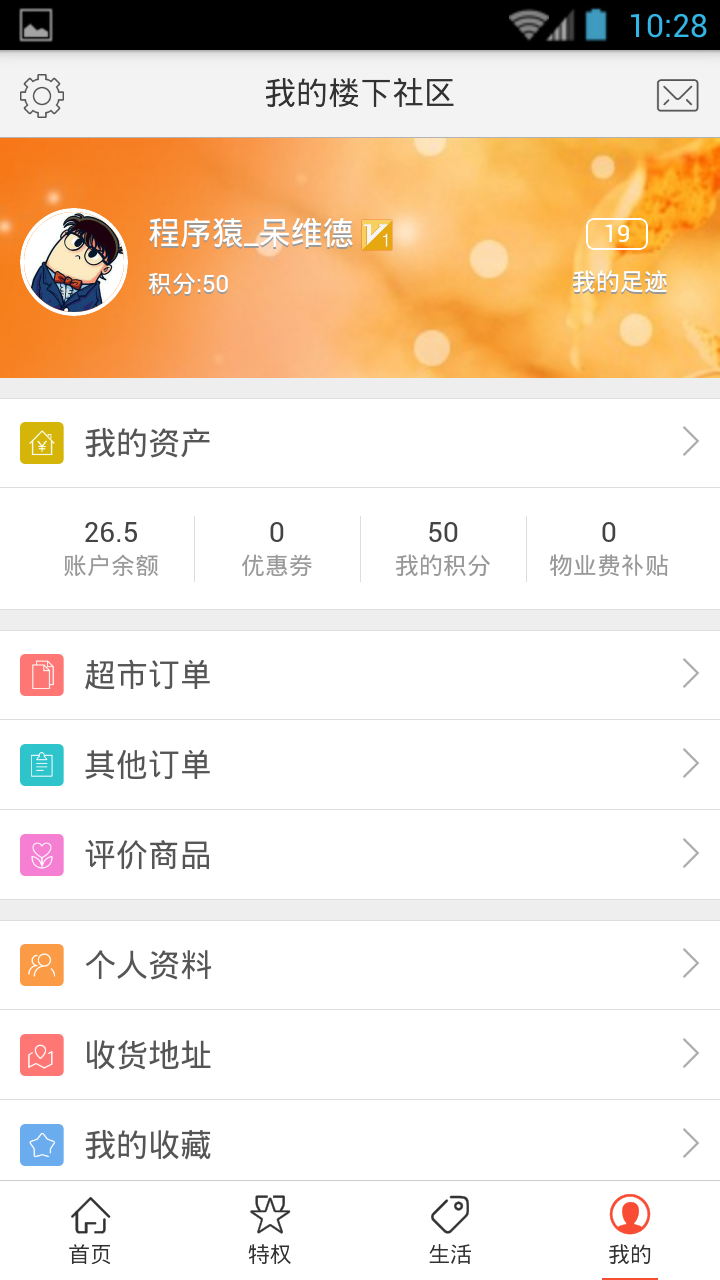Switch to the 特权 privileges tab
The width and height of the screenshot is (720, 1280).
pos(269,1227)
